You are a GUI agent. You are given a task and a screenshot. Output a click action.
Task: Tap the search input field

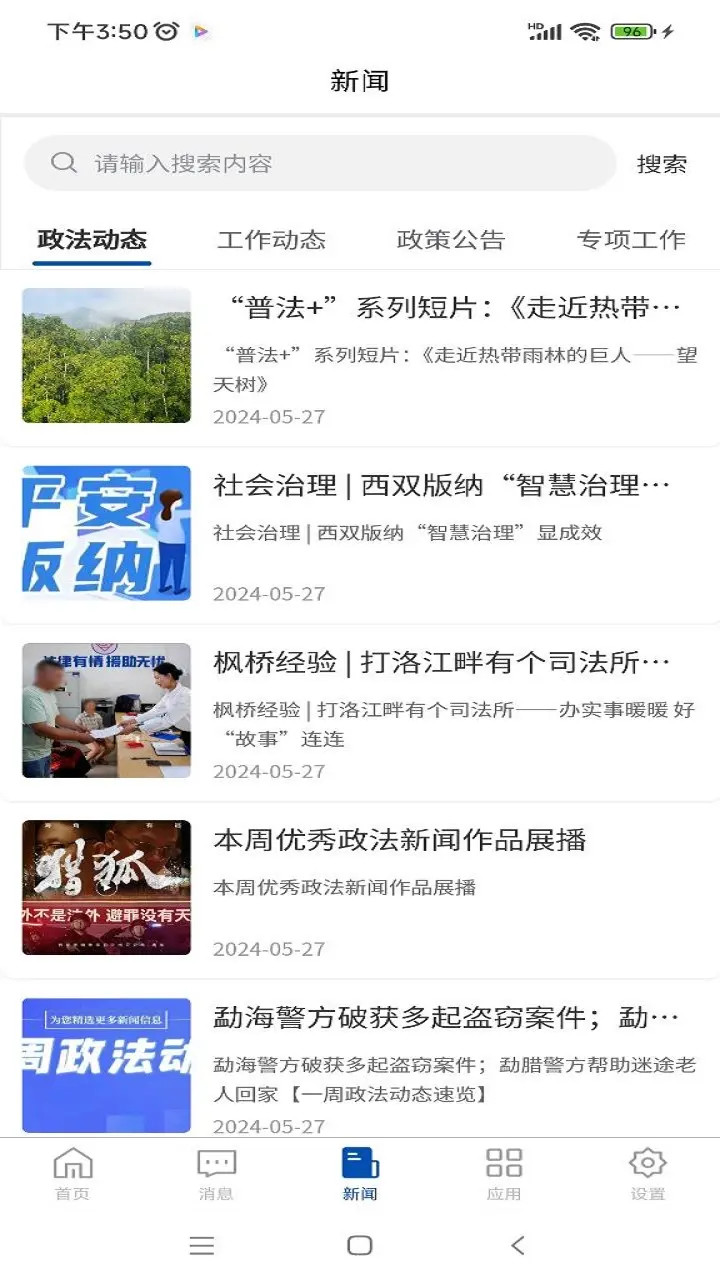(x=300, y=163)
